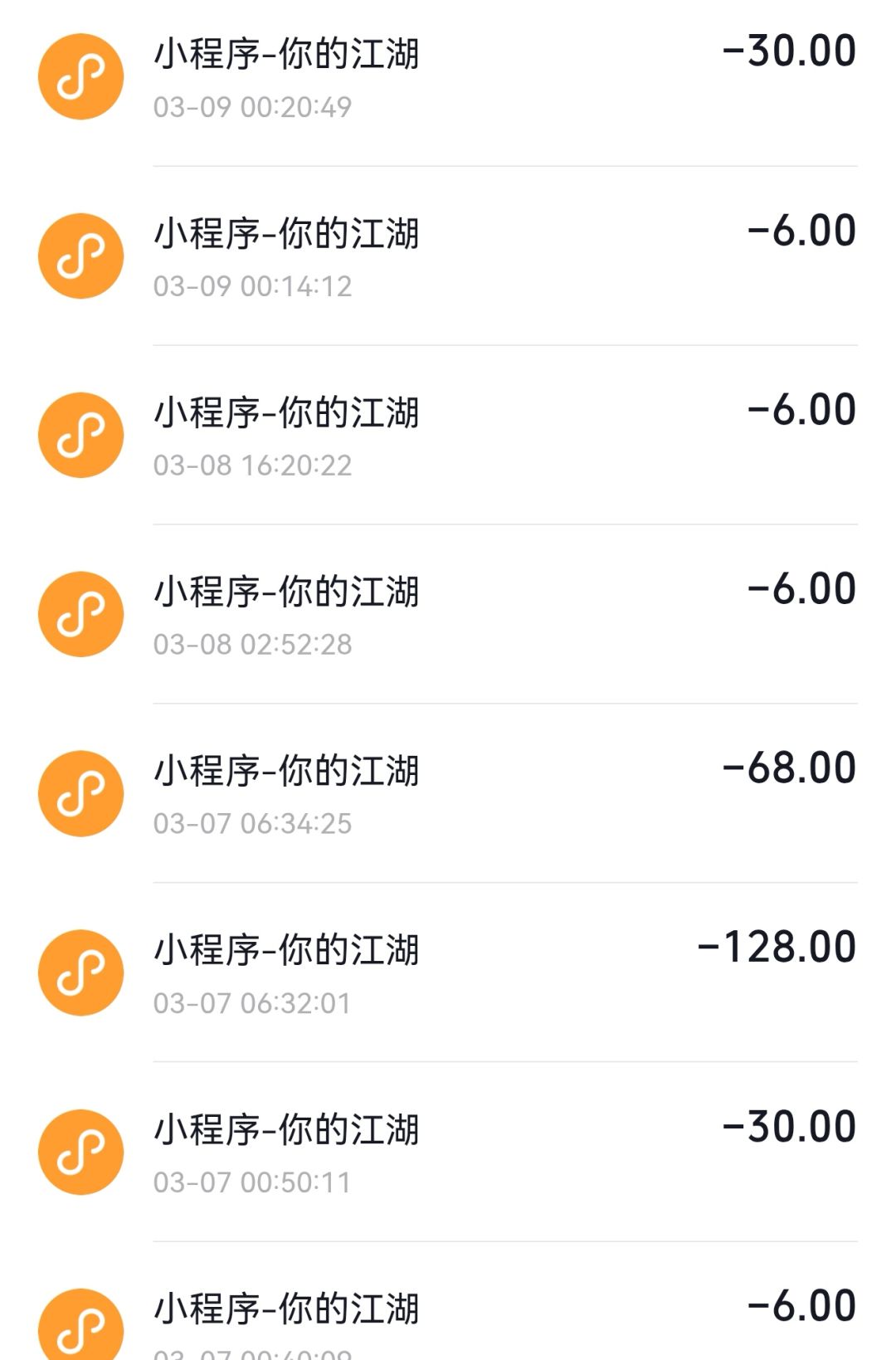
Task: Open the -68.00 payment from 03-07 06:34:25
Action: point(448,793)
